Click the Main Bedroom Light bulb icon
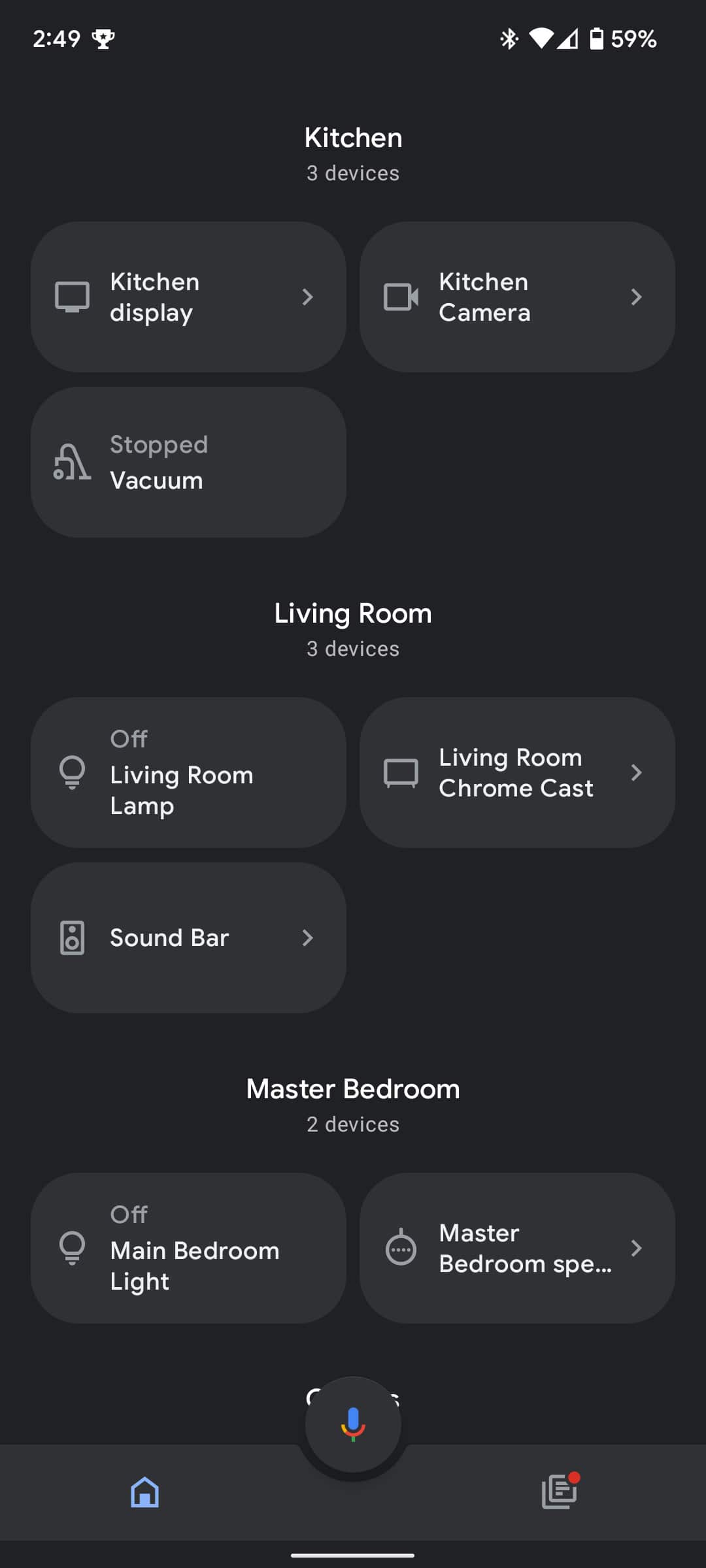Screen dimensions: 706x1568 click(x=72, y=1248)
